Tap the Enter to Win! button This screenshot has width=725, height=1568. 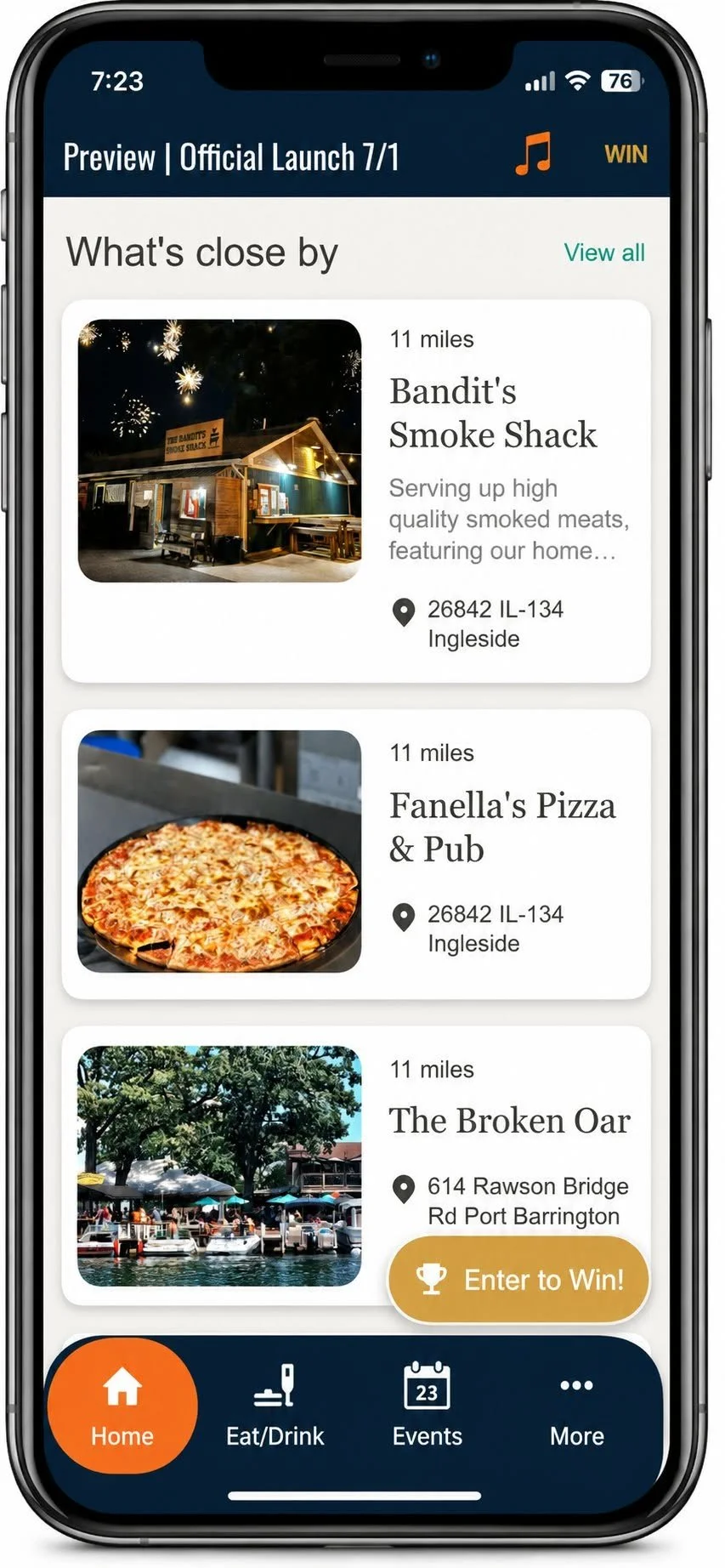518,1280
